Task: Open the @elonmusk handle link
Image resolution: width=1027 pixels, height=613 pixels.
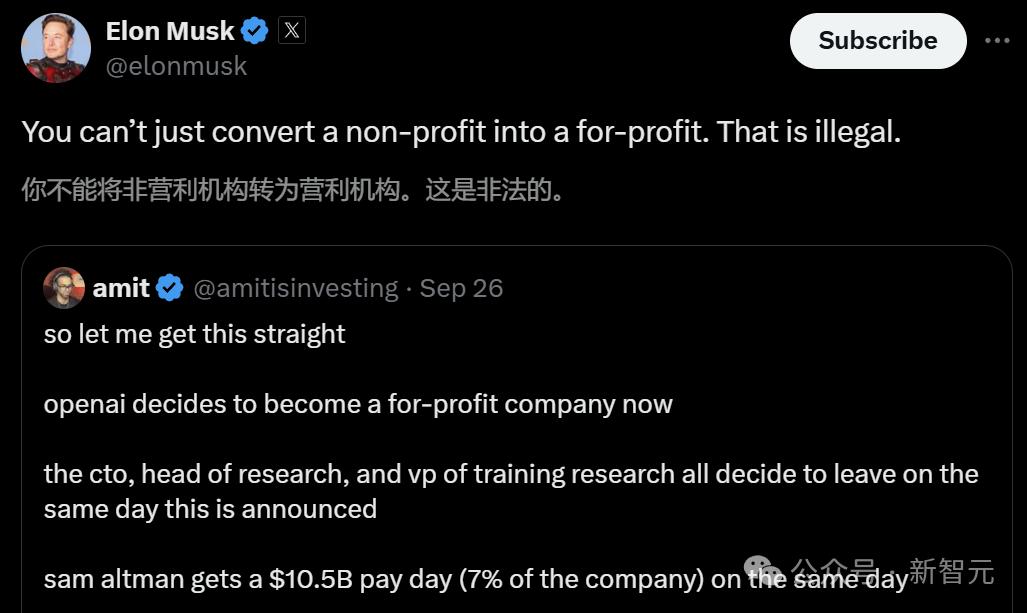Action: coord(176,67)
